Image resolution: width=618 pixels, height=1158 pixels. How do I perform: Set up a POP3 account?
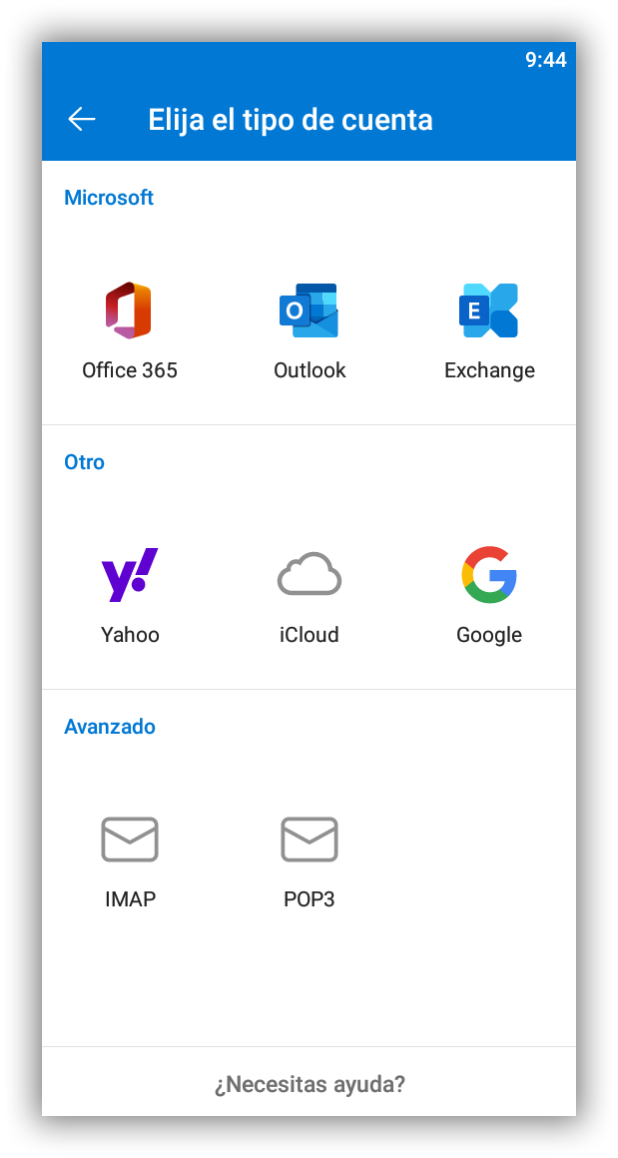click(x=309, y=859)
